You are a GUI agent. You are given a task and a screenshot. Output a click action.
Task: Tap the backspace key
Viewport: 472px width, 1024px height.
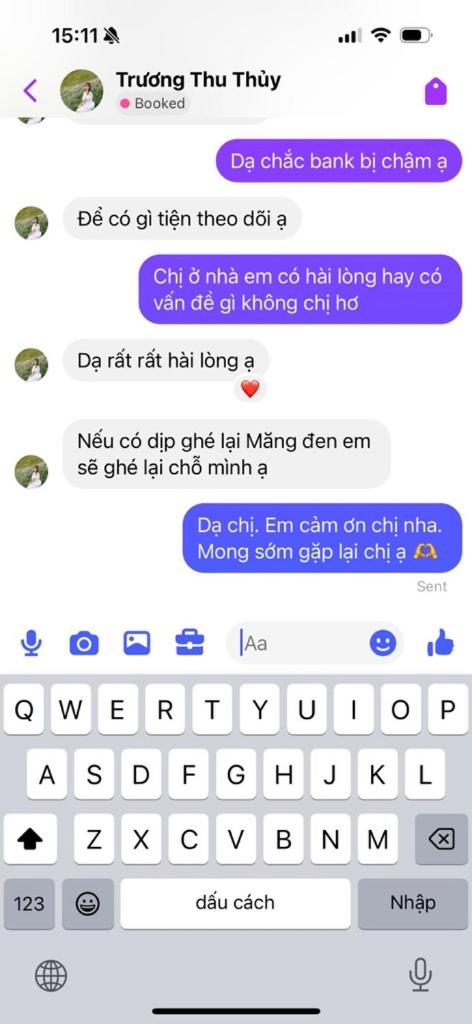point(442,839)
